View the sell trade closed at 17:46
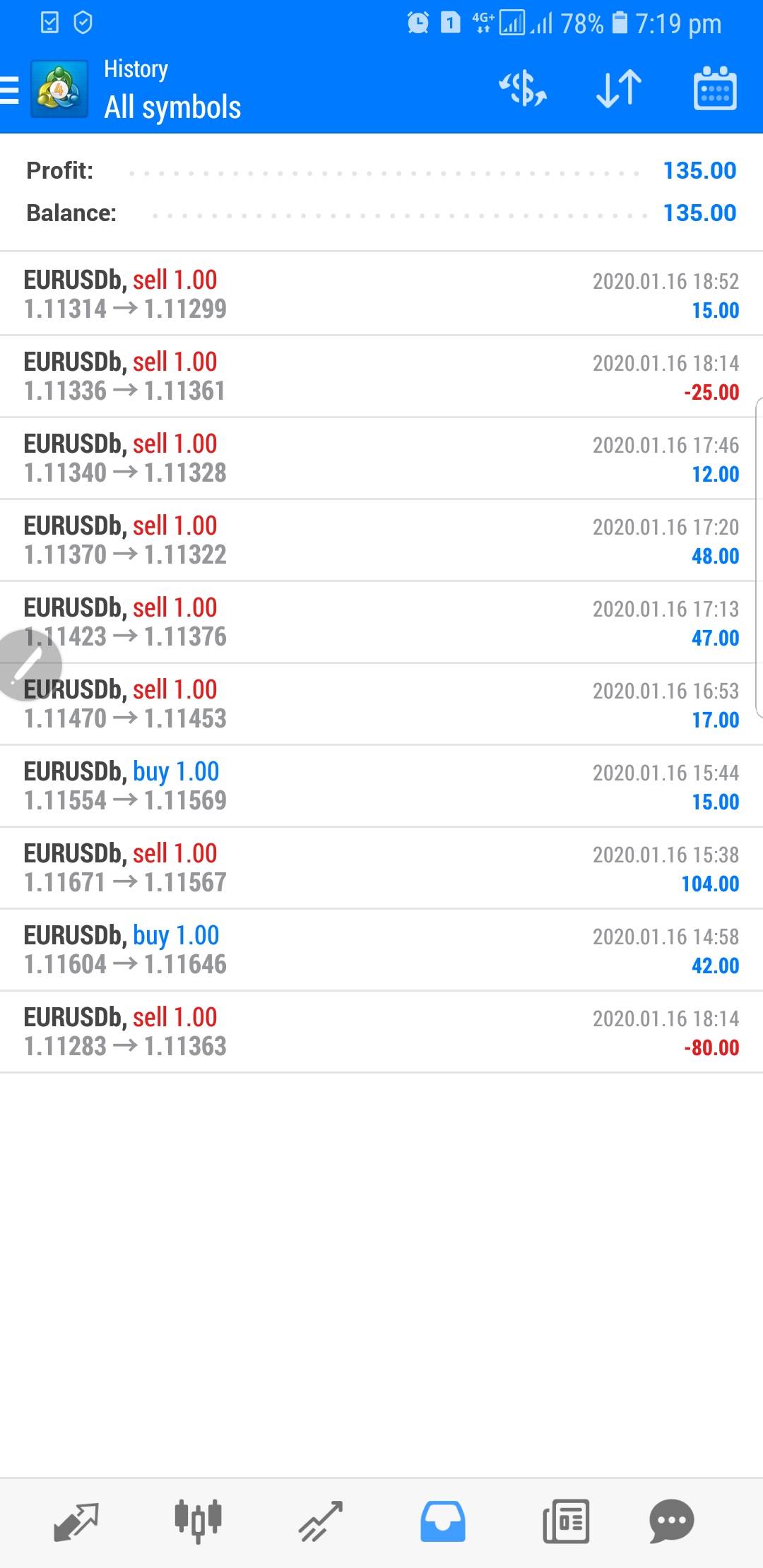763x1568 pixels. click(x=381, y=458)
